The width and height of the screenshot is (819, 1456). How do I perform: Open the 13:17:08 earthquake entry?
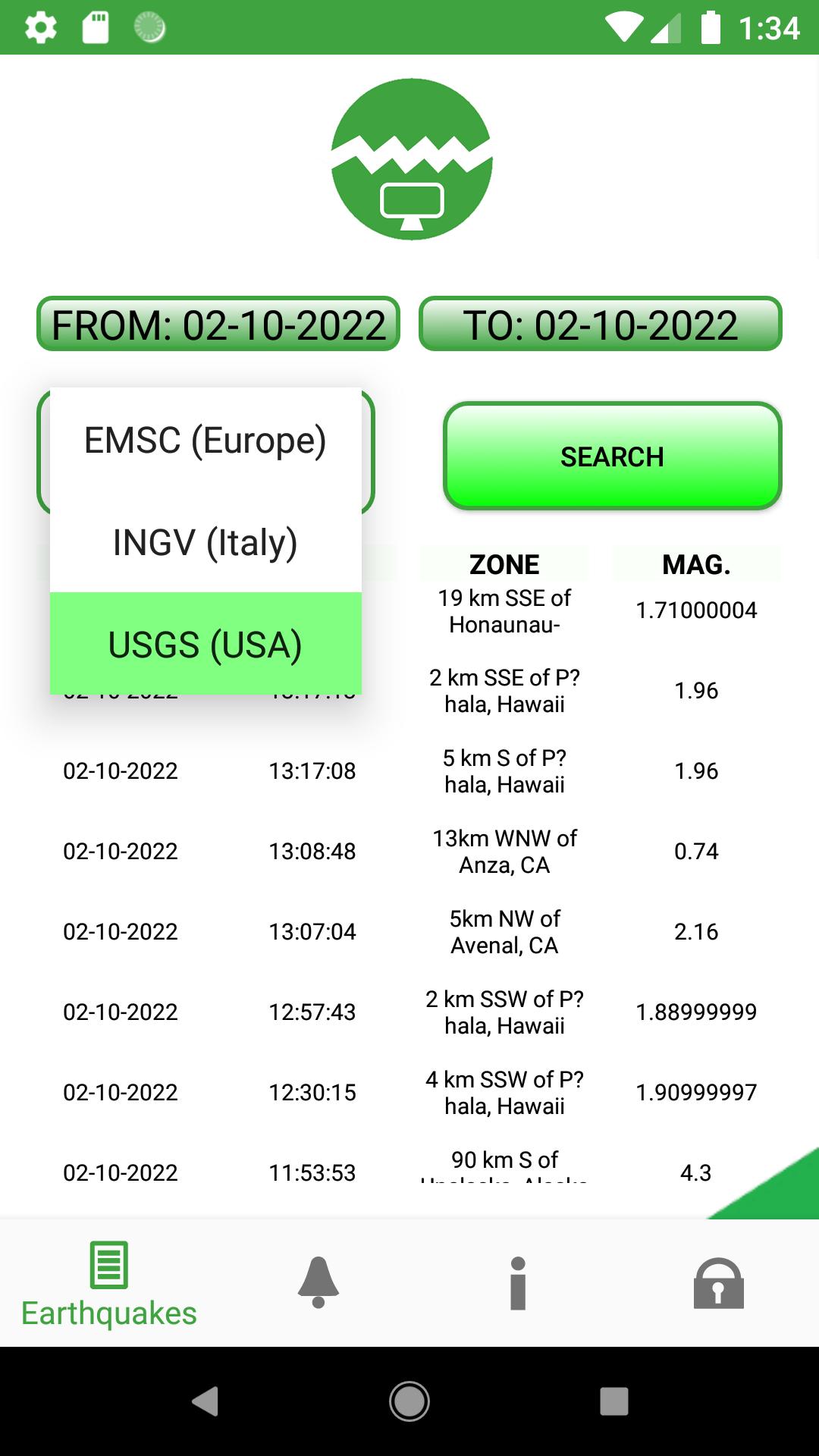point(312,771)
